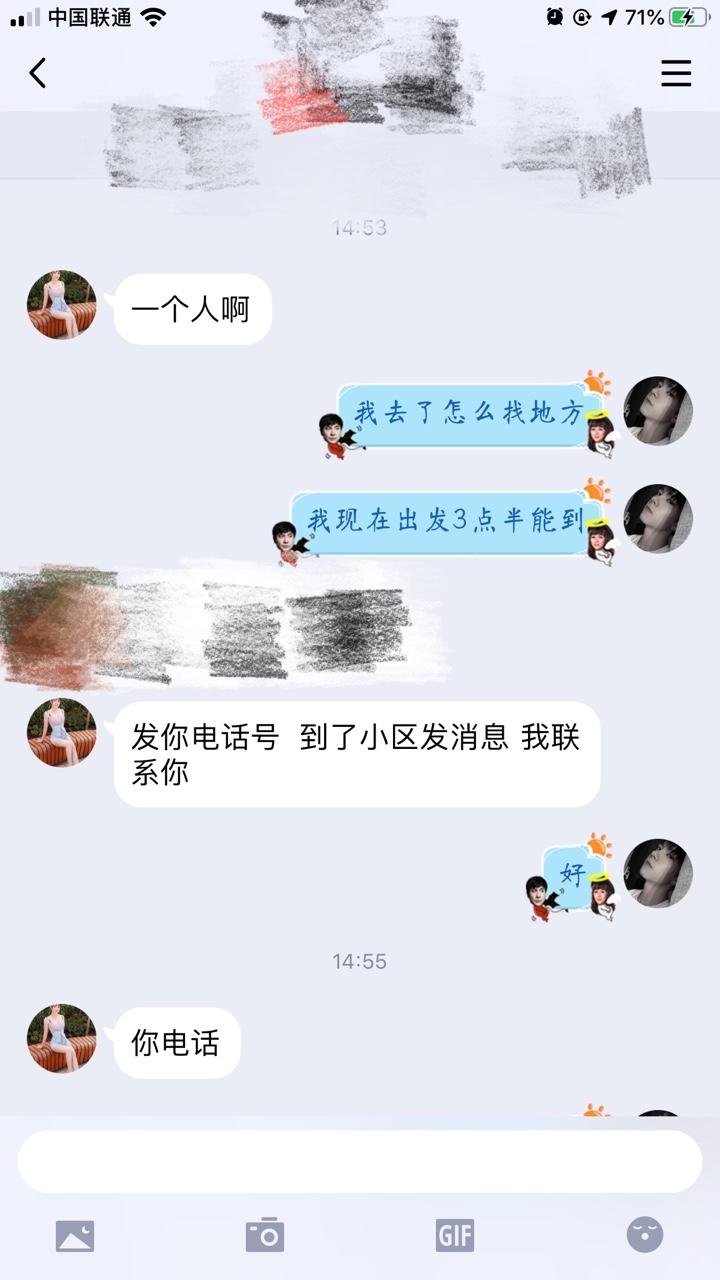
Task: Open the GIF picker
Action: tap(455, 1236)
